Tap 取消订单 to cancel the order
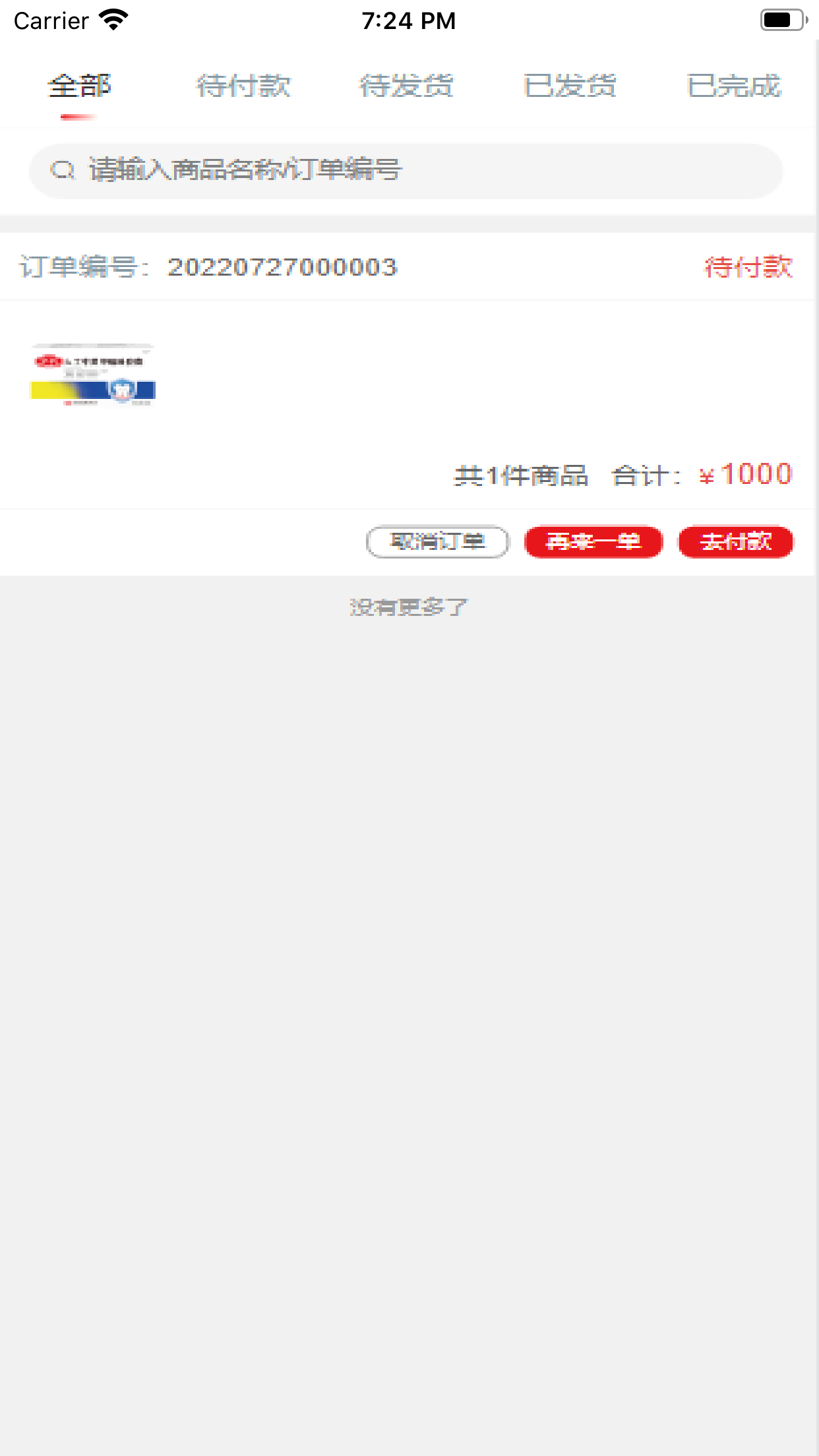The image size is (819, 1456). (438, 542)
